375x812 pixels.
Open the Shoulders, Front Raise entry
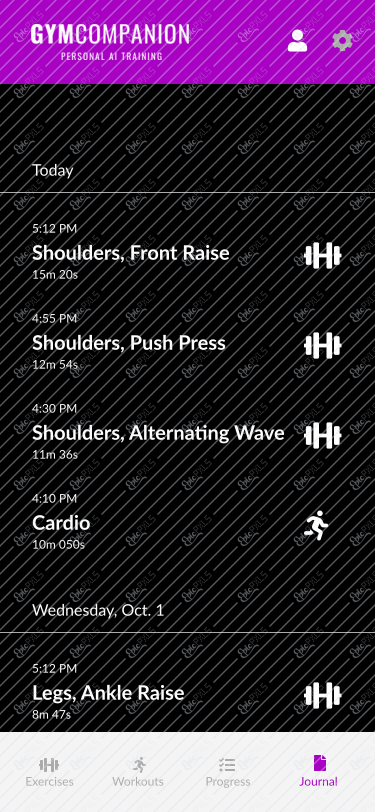pyautogui.click(x=188, y=252)
